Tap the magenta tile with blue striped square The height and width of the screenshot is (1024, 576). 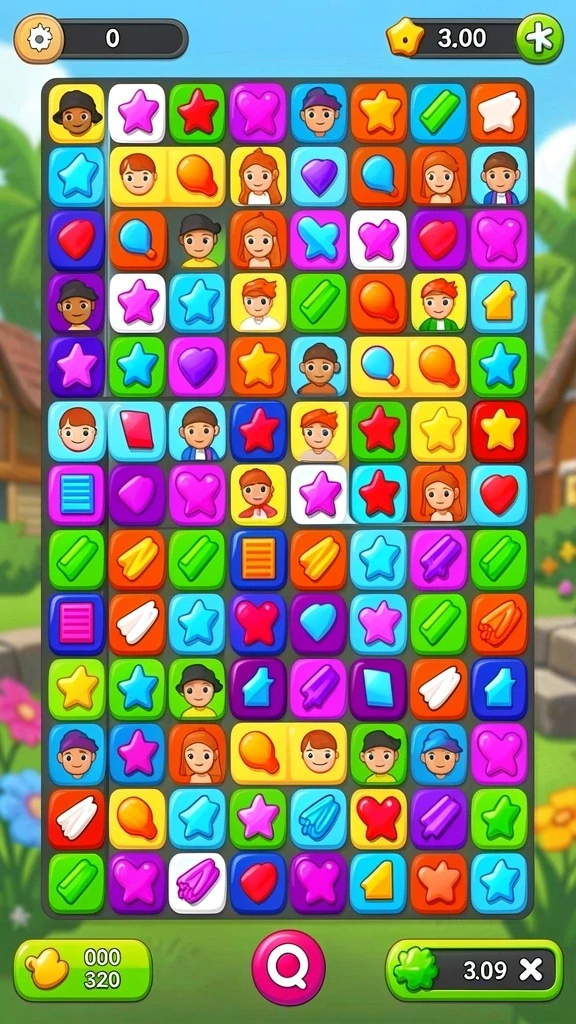(x=76, y=494)
